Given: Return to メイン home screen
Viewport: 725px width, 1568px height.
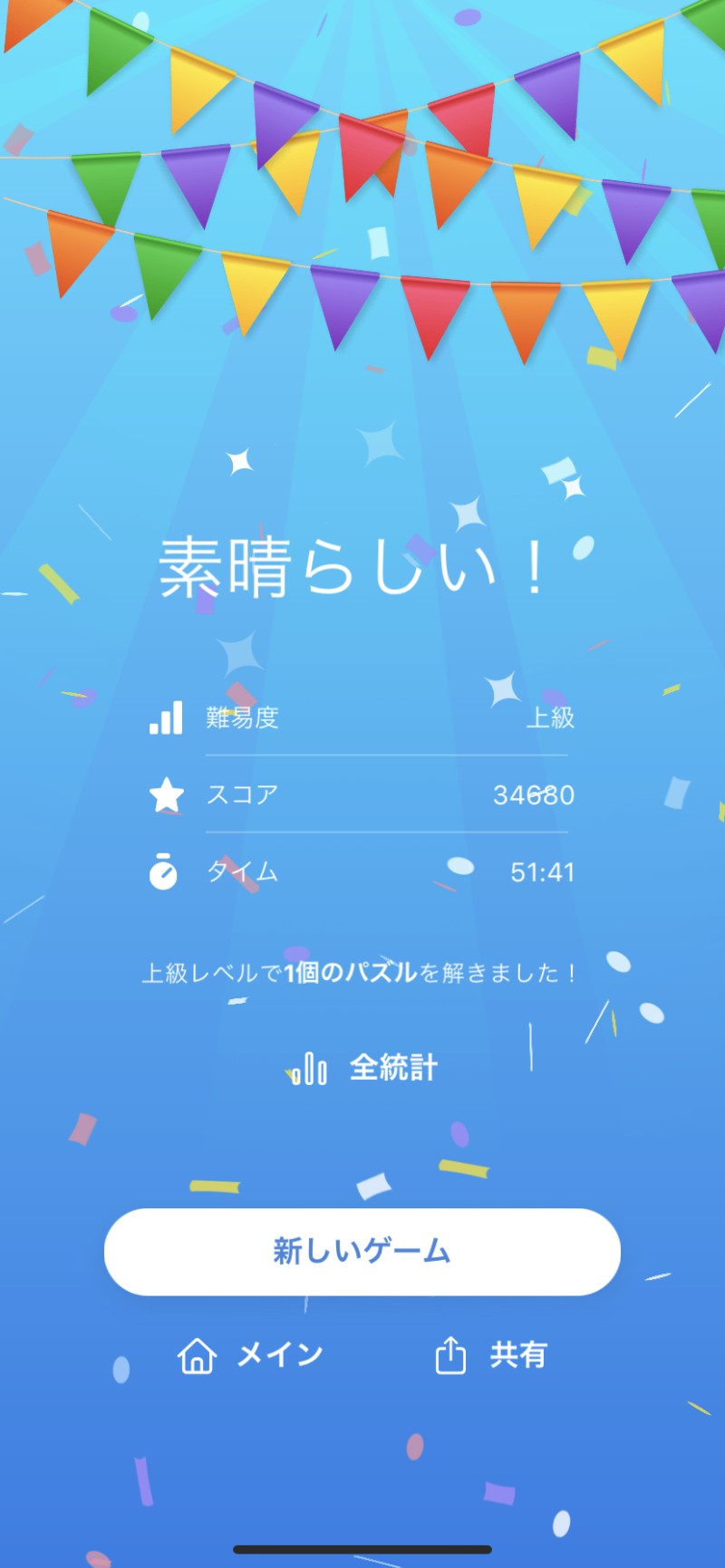Looking at the screenshot, I should click(250, 1355).
